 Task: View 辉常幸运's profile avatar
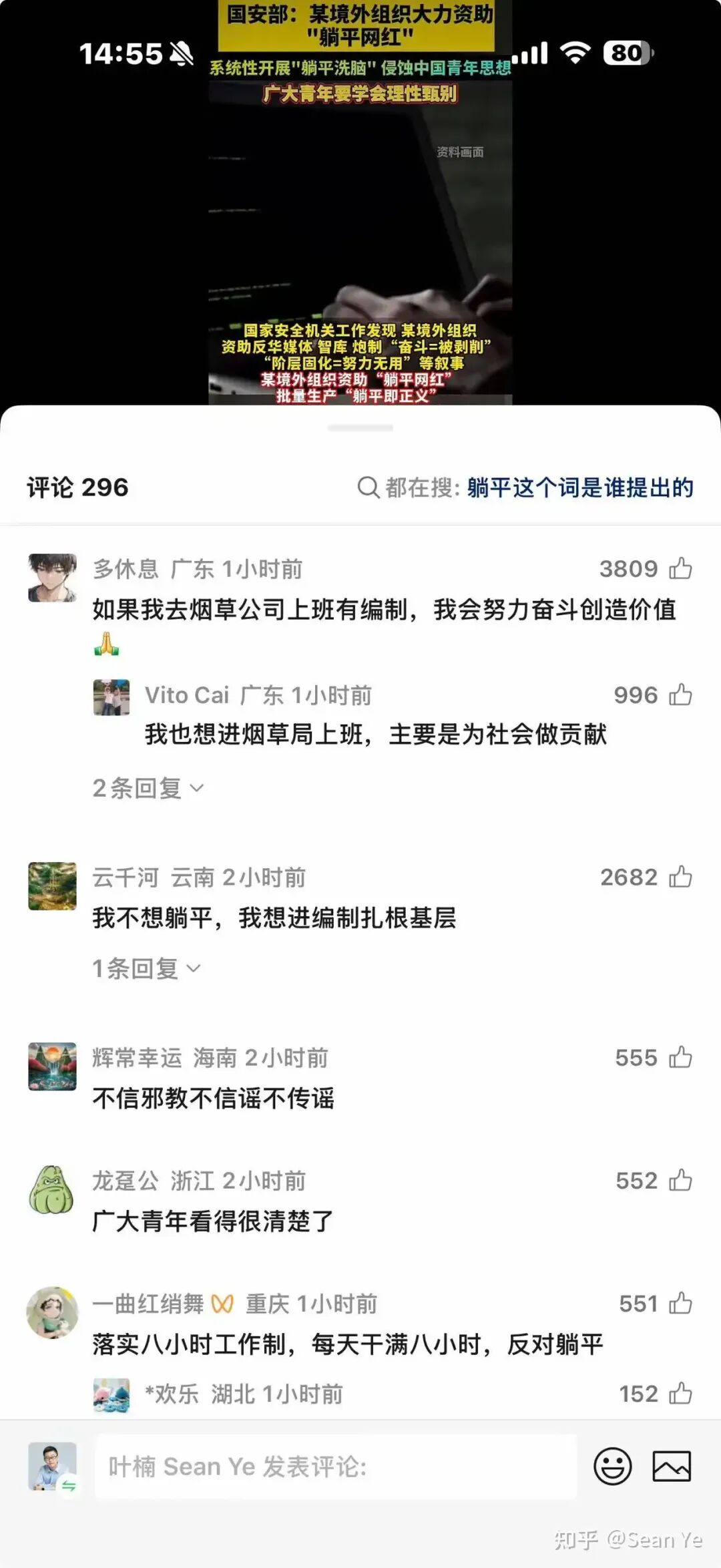tap(52, 1066)
